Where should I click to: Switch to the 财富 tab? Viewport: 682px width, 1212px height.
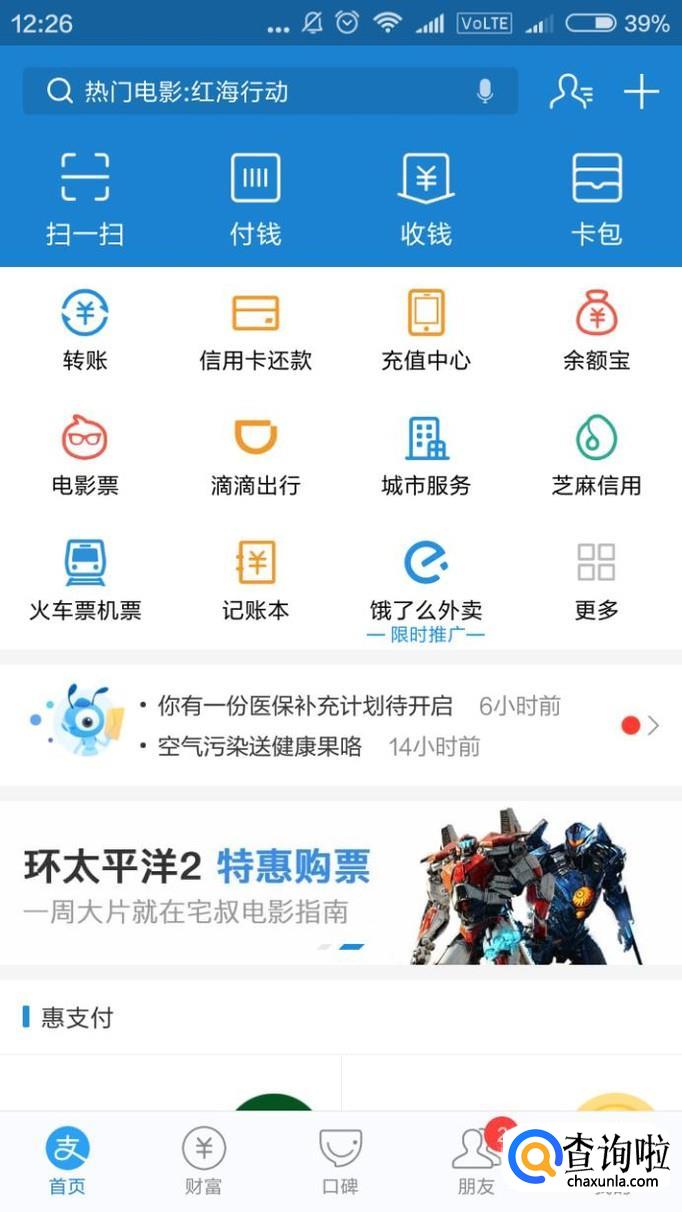(x=204, y=1160)
